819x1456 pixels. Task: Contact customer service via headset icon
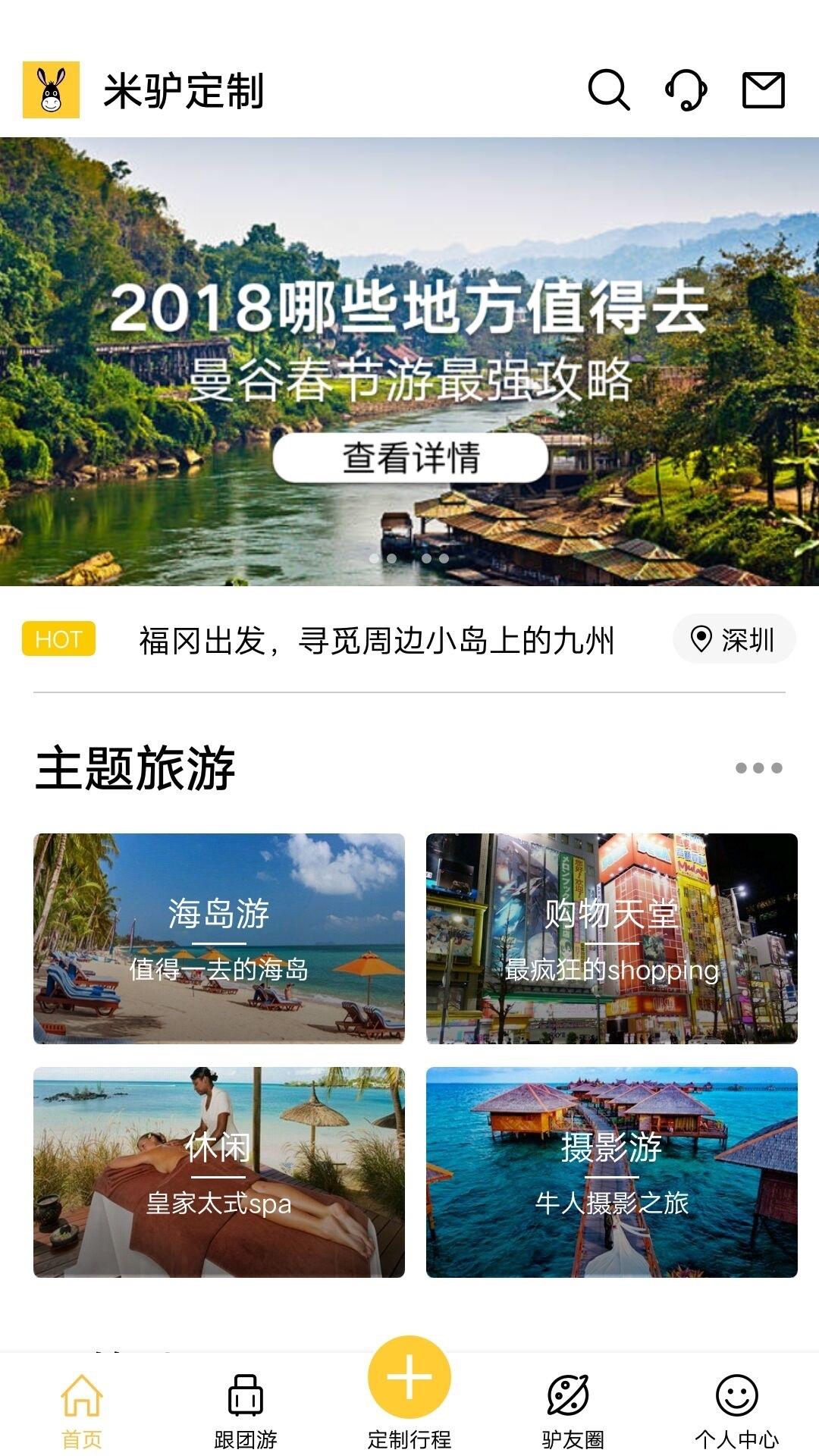point(686,90)
